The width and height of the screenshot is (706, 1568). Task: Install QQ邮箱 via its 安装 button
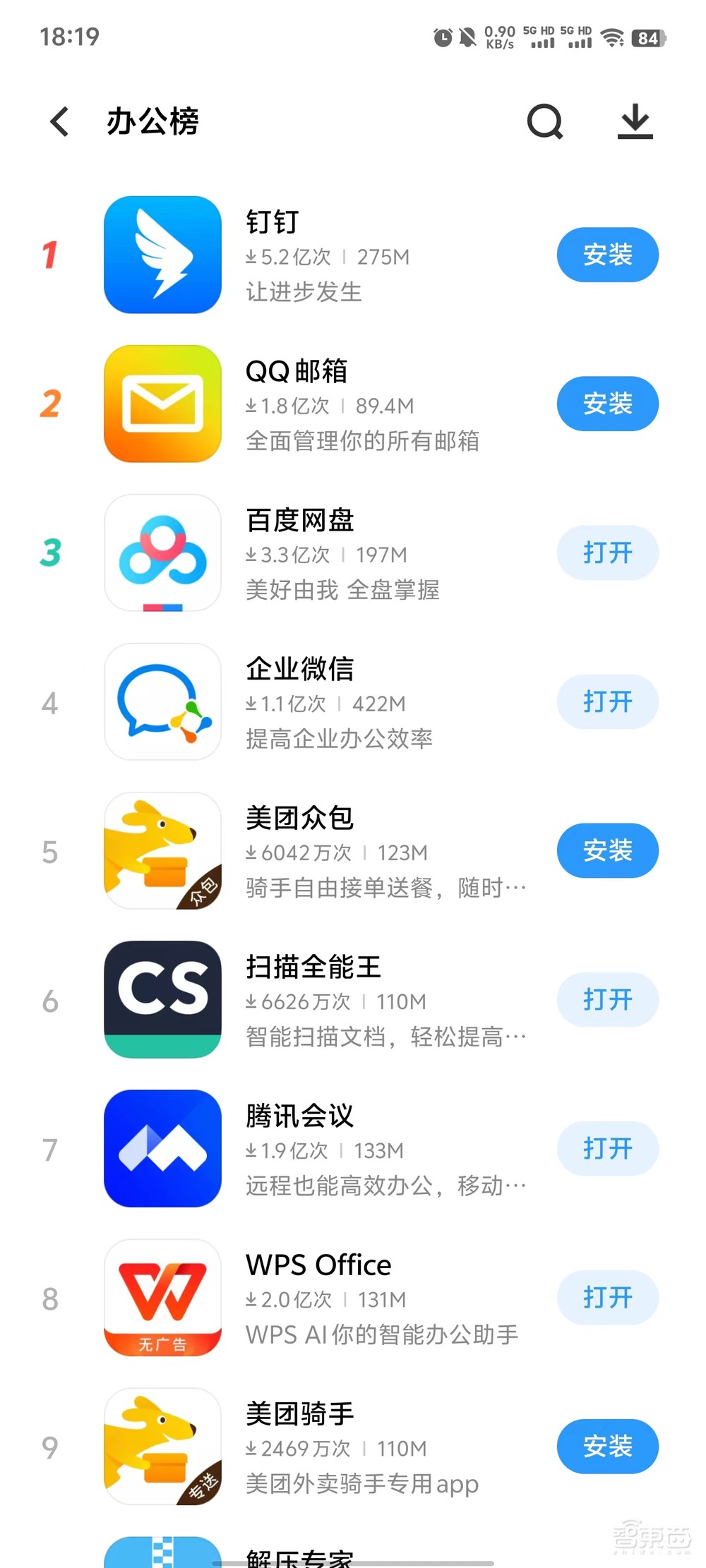point(607,404)
